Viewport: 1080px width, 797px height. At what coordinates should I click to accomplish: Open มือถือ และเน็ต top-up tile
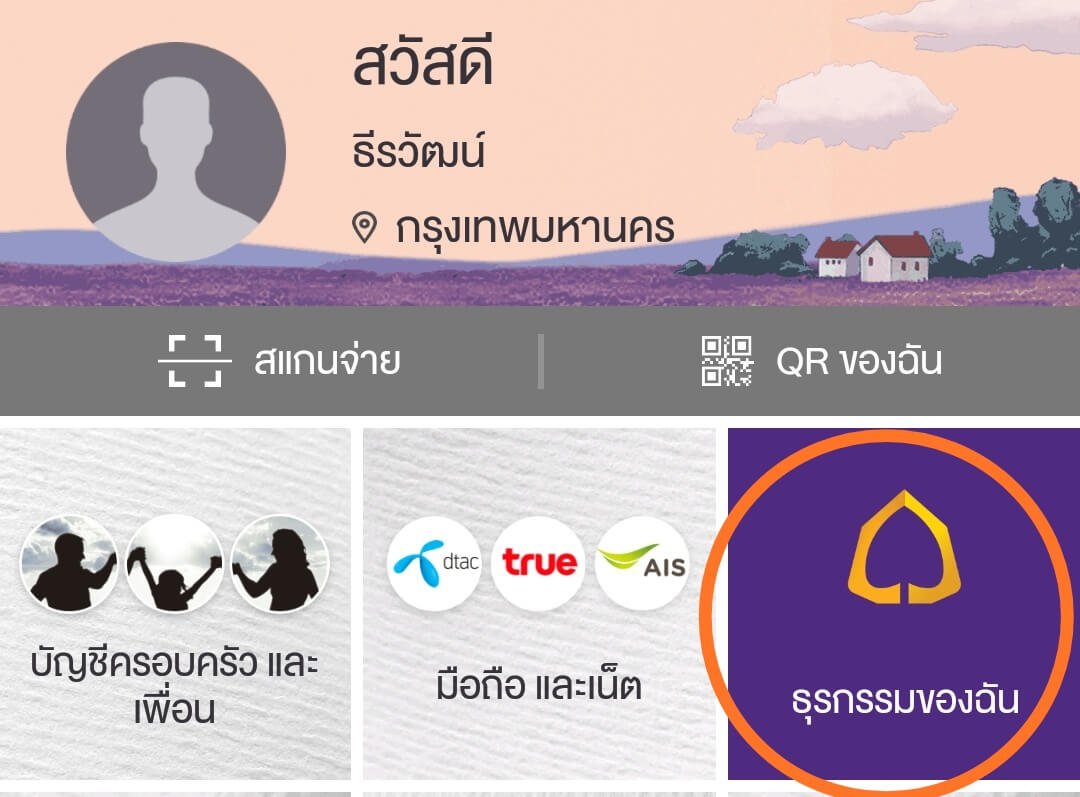(x=539, y=604)
